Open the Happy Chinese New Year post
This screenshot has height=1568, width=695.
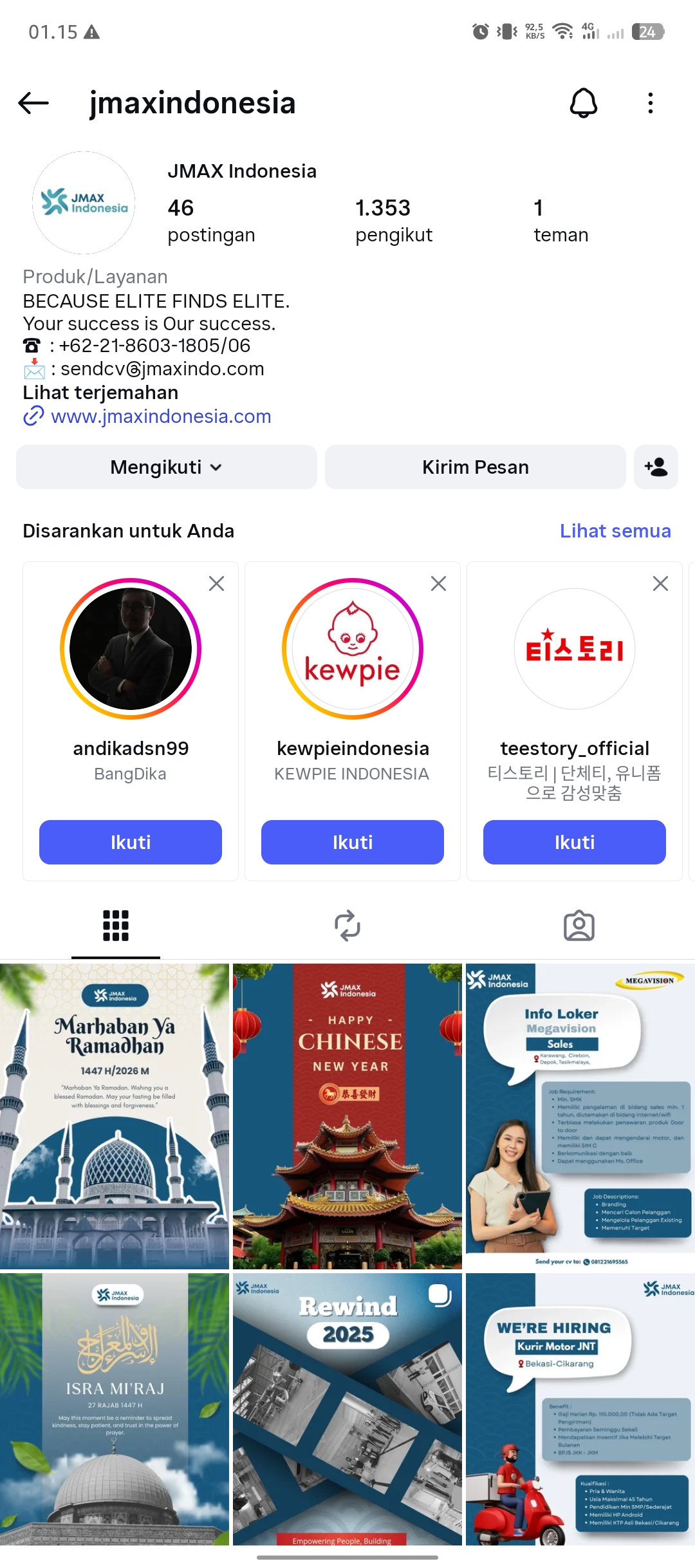click(347, 1116)
